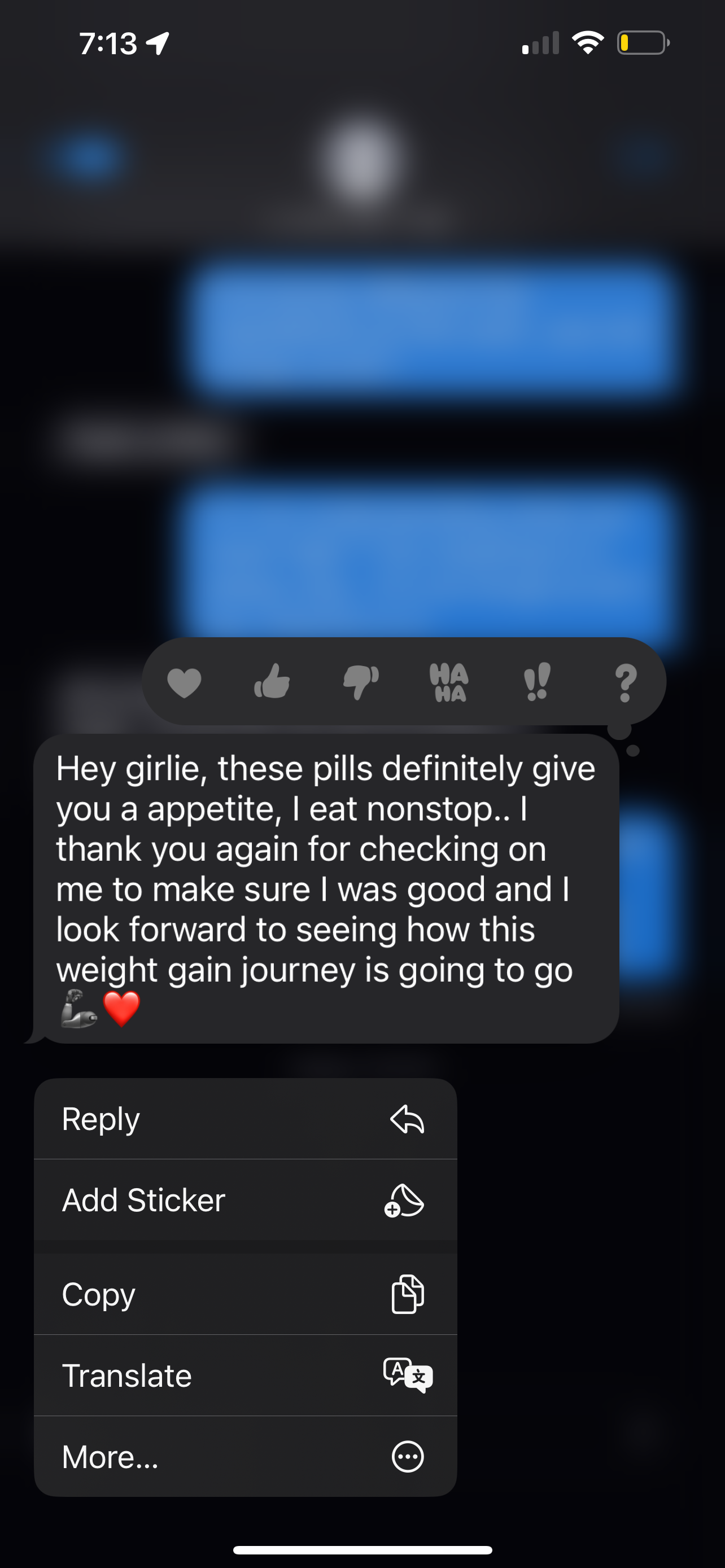Copy the message text
The width and height of the screenshot is (725, 1568).
point(245,1294)
